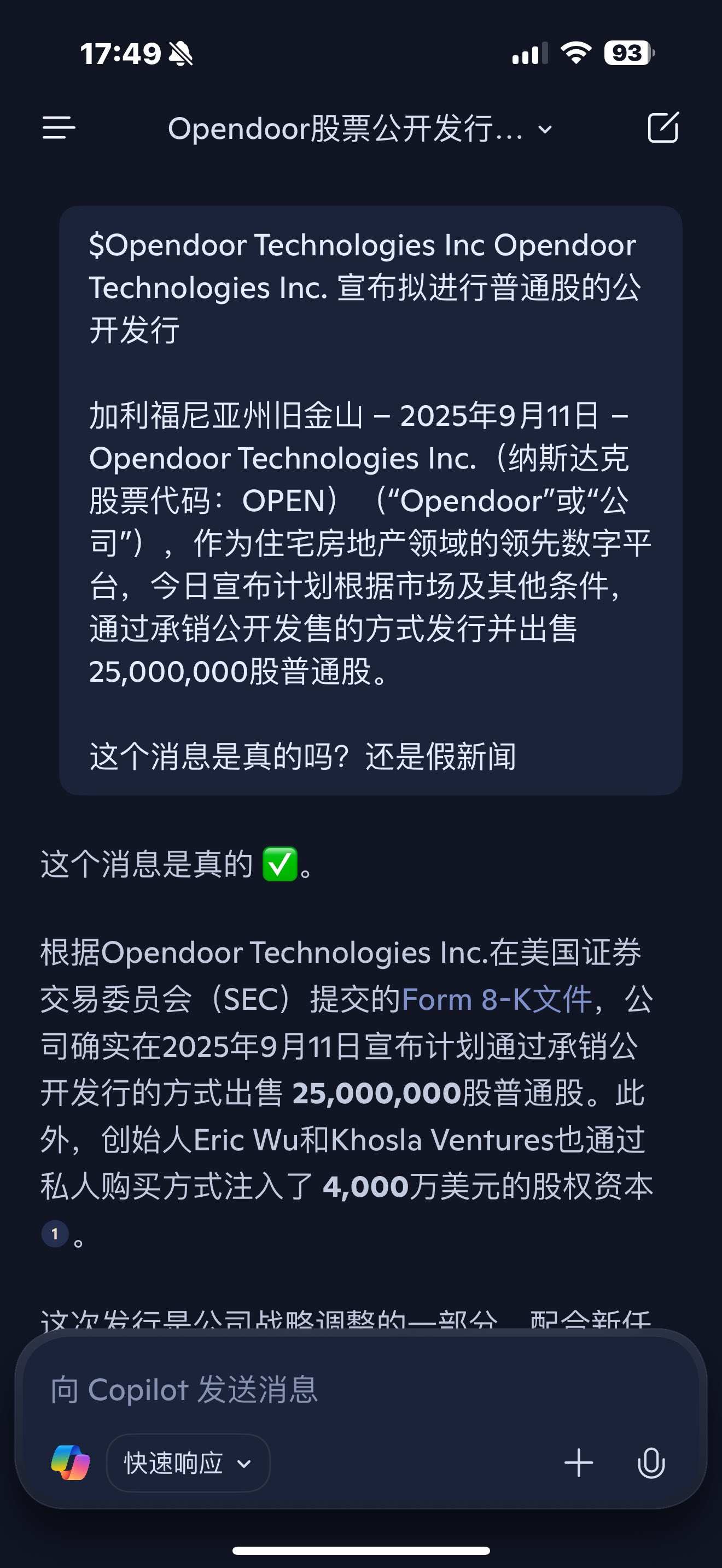Viewport: 722px width, 1568px height.
Task: Change the 快速响应 response mode
Action: 188,1464
